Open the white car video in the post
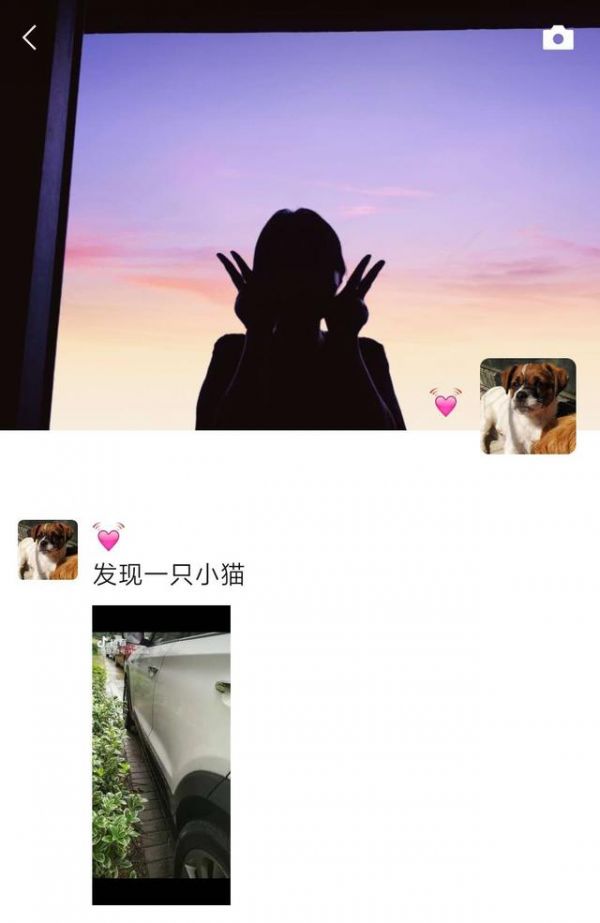The height and width of the screenshot is (923, 600). coord(161,755)
